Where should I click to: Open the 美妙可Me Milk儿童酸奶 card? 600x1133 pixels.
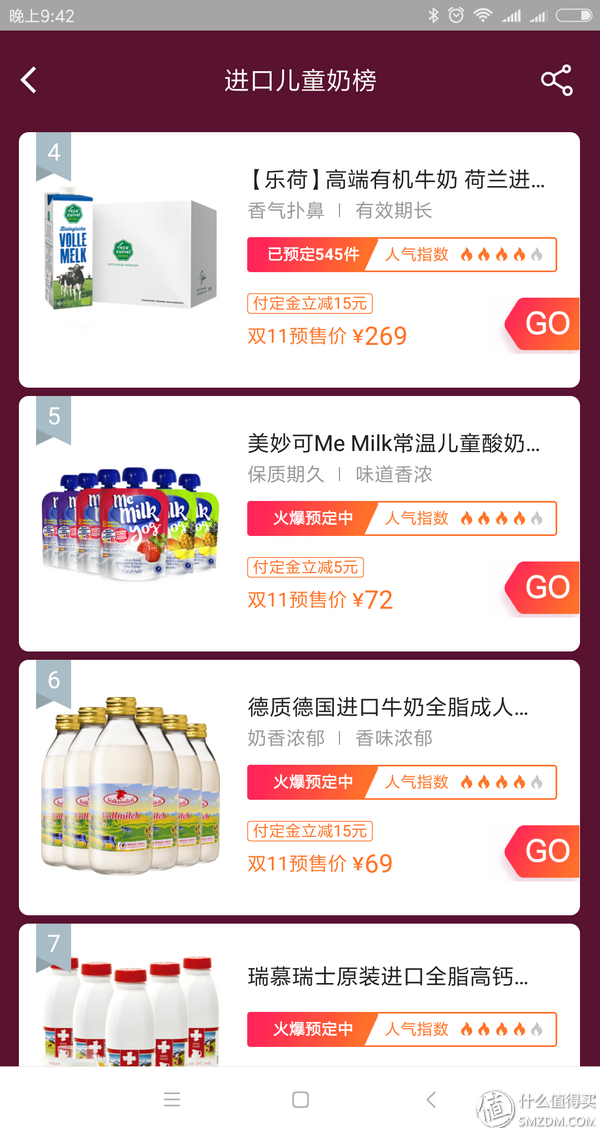point(392,445)
